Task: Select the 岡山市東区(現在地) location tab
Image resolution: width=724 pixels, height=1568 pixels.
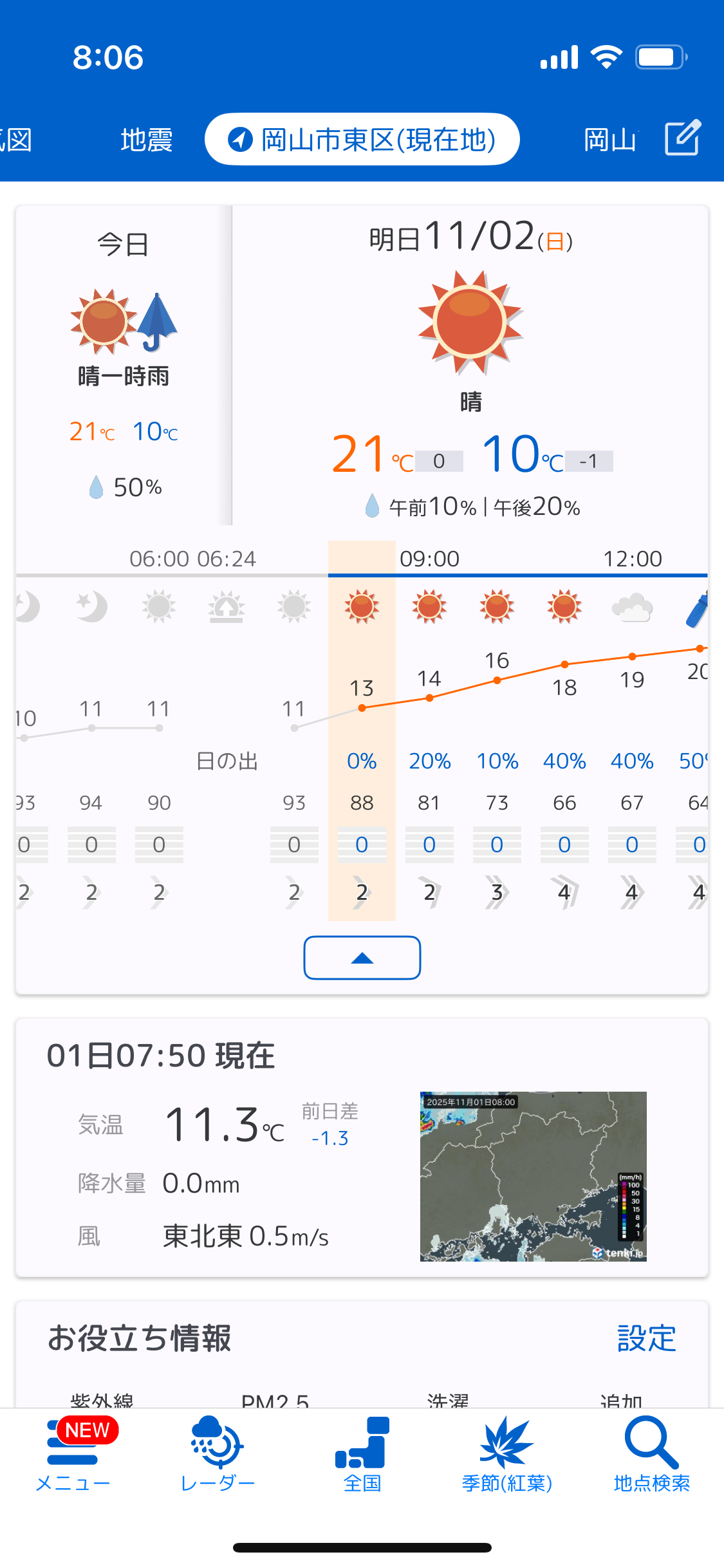Action: coord(362,140)
